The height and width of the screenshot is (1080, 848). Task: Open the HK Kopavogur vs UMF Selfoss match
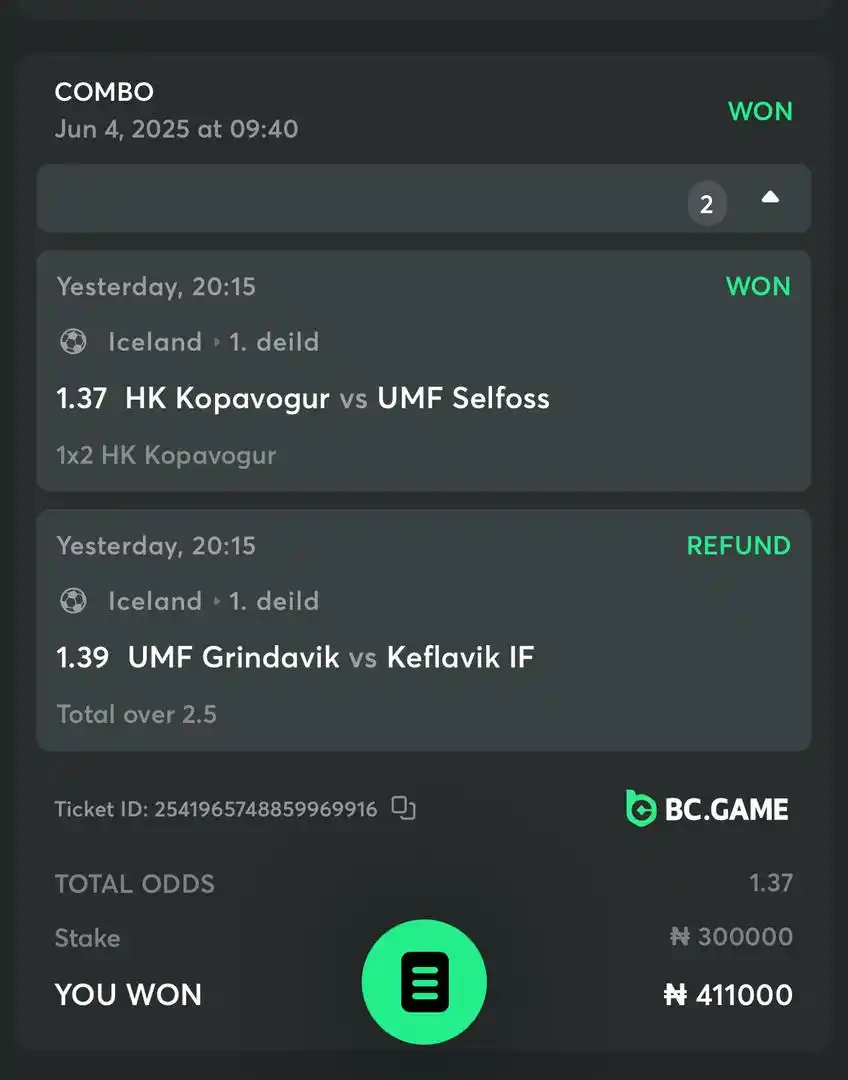338,398
